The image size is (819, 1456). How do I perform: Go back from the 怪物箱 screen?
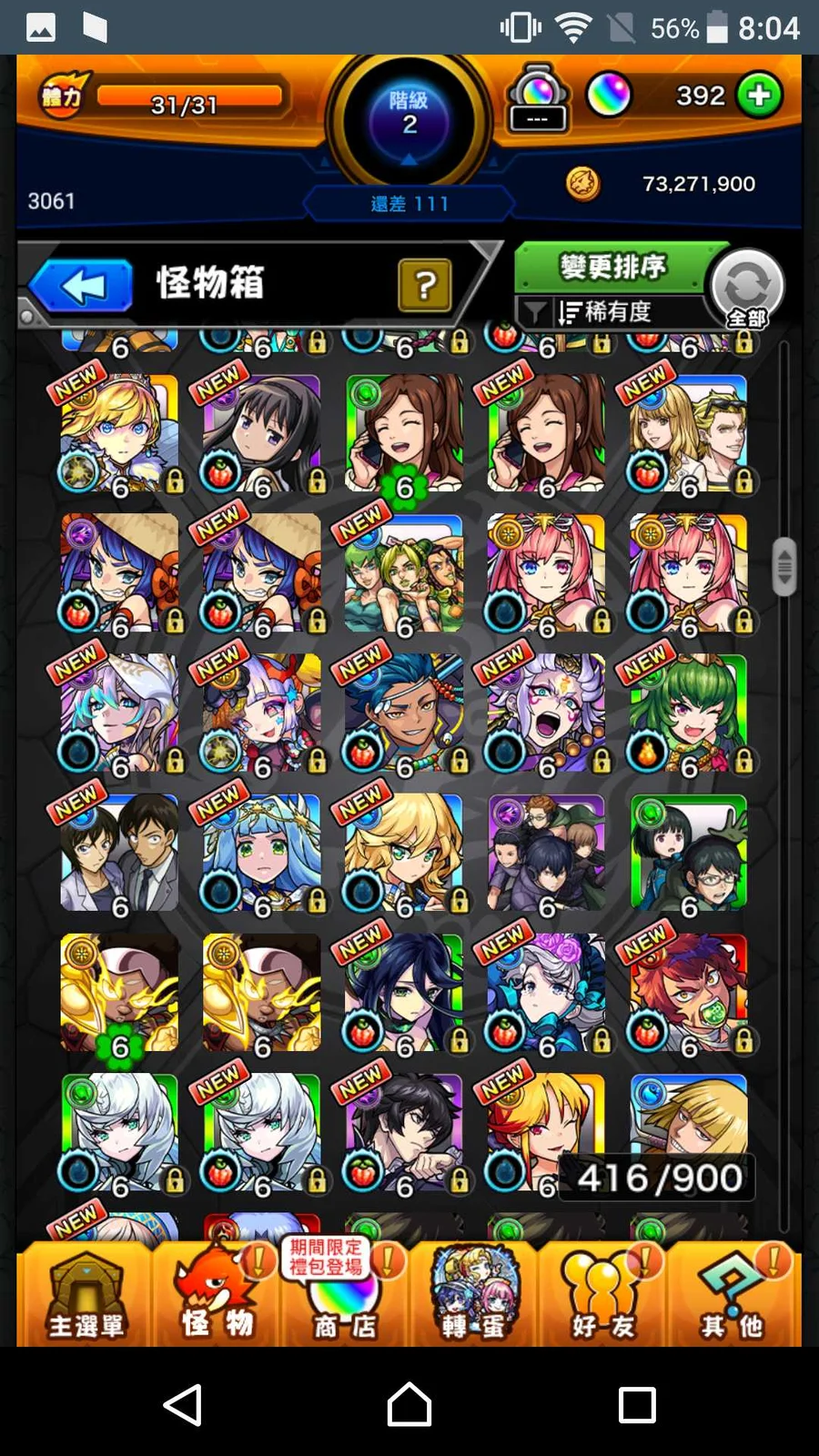(x=82, y=286)
